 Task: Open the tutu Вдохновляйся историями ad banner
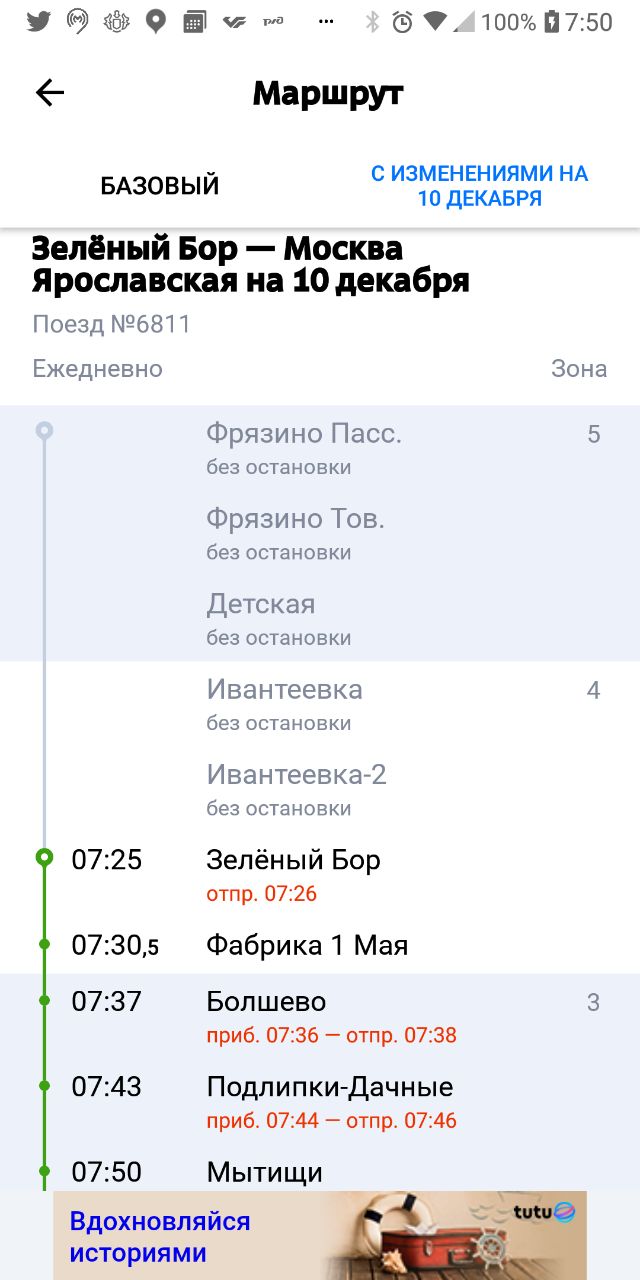(320, 1236)
